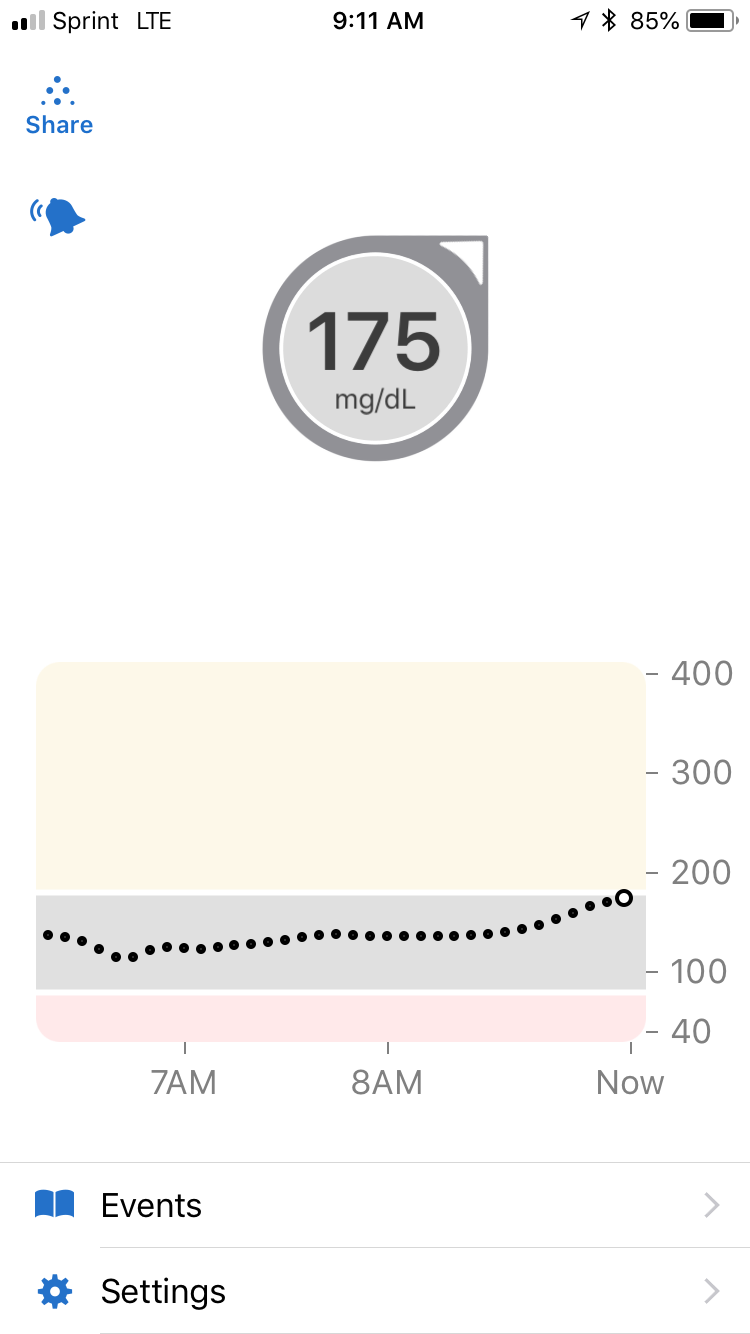Tap the alert bell icon
750x1334 pixels.
[x=59, y=216]
